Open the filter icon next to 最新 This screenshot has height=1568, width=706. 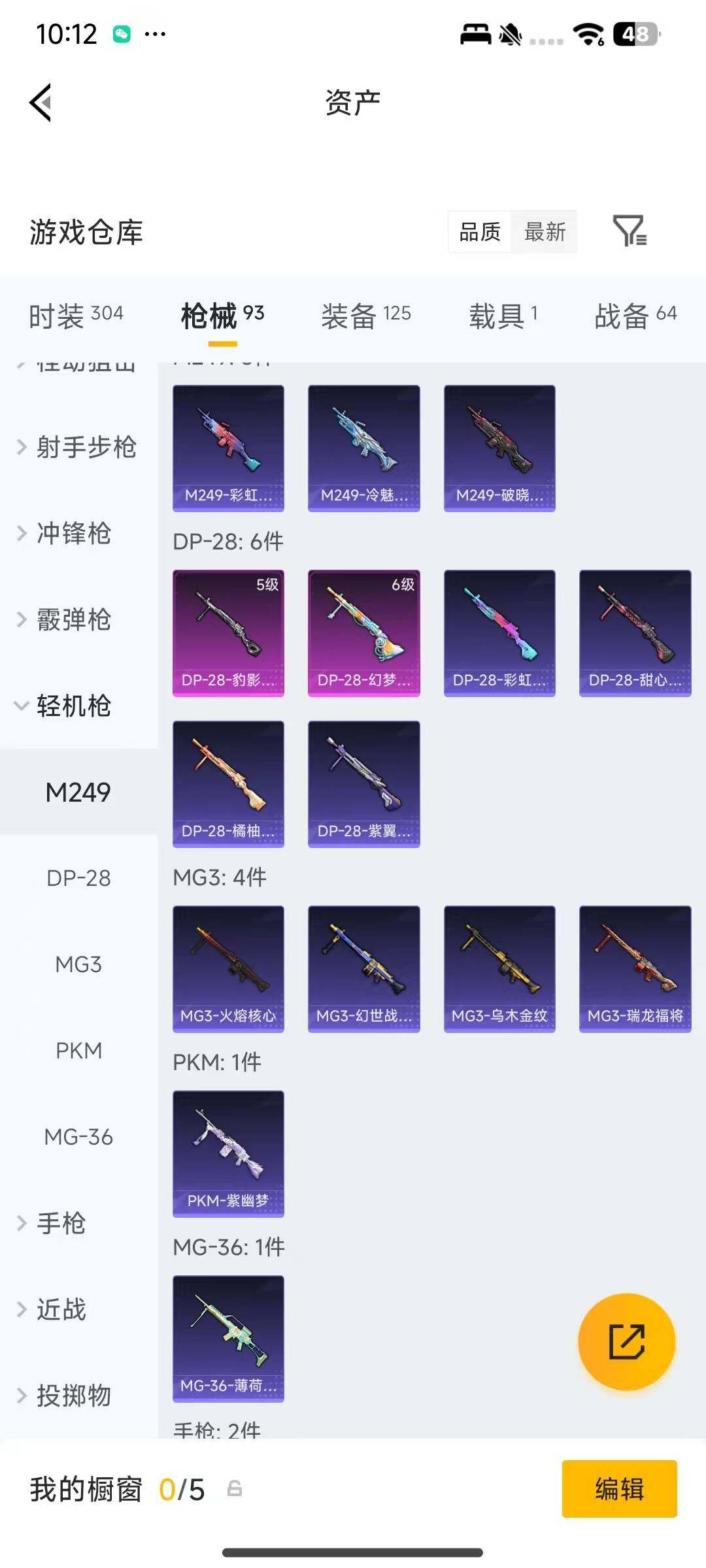tap(630, 231)
